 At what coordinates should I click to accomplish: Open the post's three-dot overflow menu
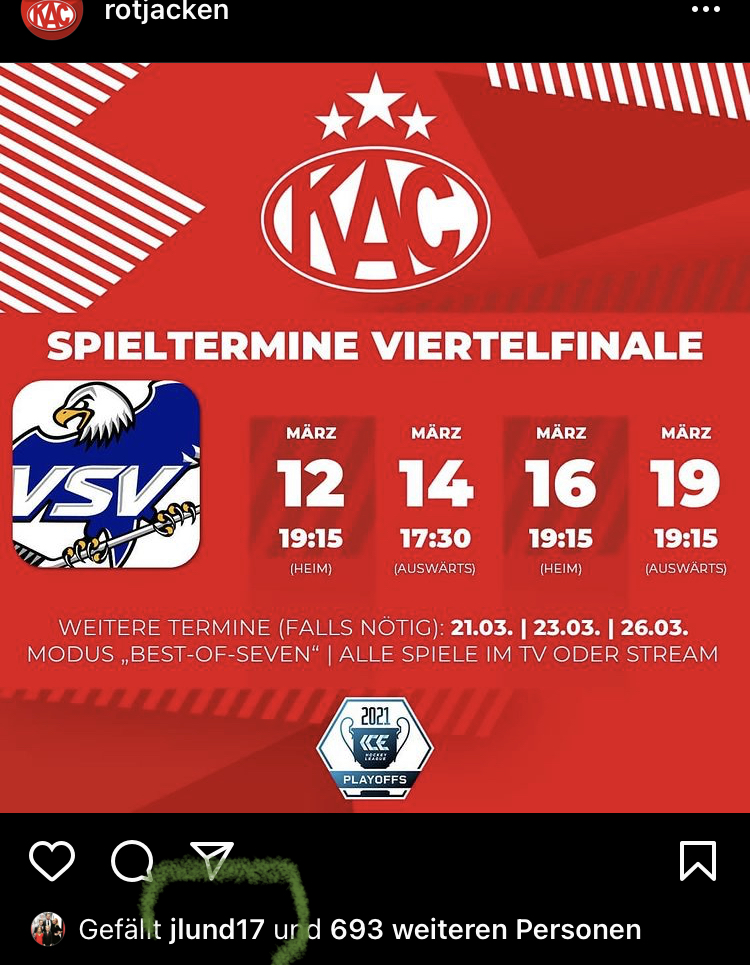click(x=705, y=11)
